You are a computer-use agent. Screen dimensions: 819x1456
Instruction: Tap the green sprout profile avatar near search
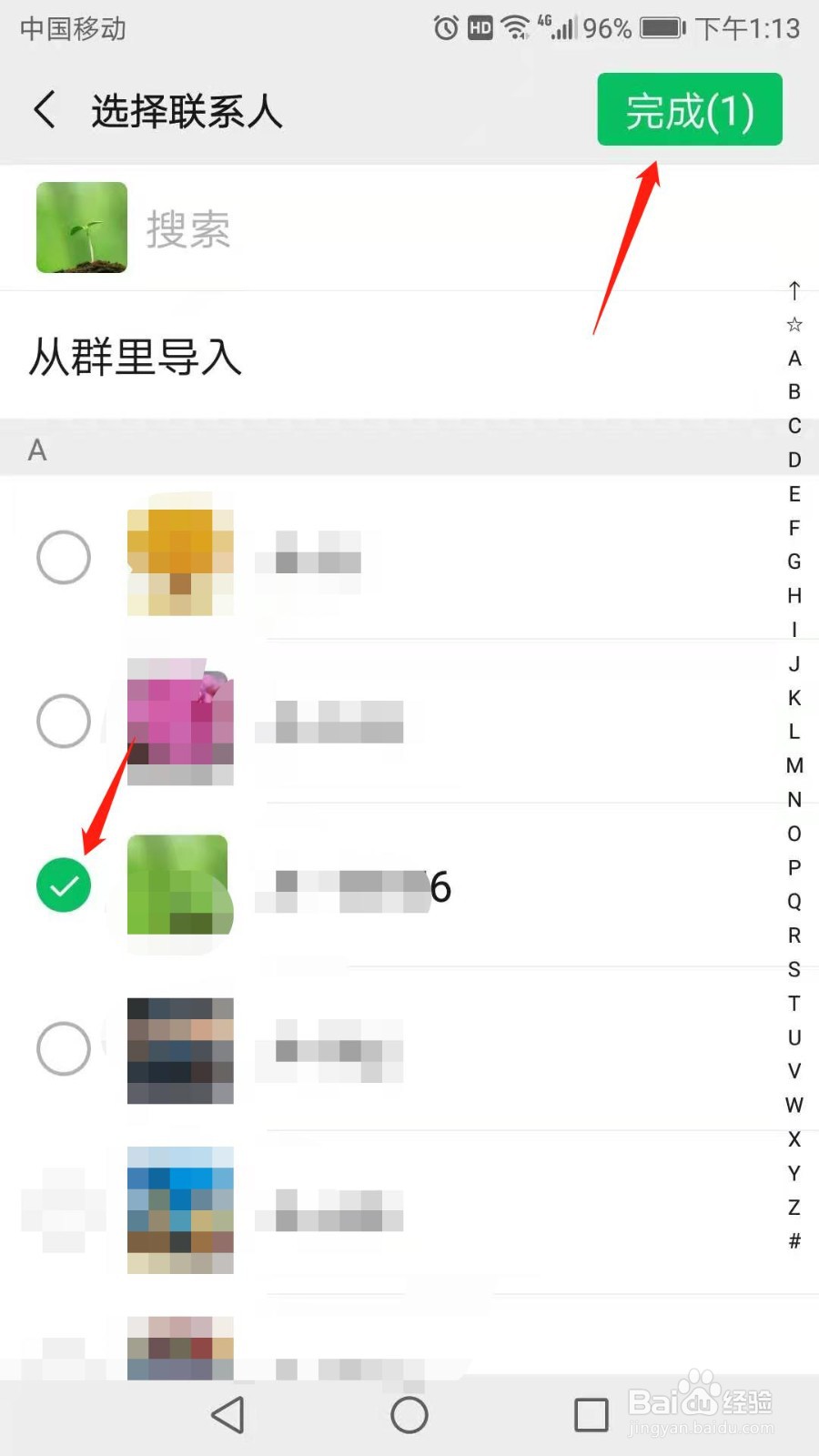tap(81, 227)
